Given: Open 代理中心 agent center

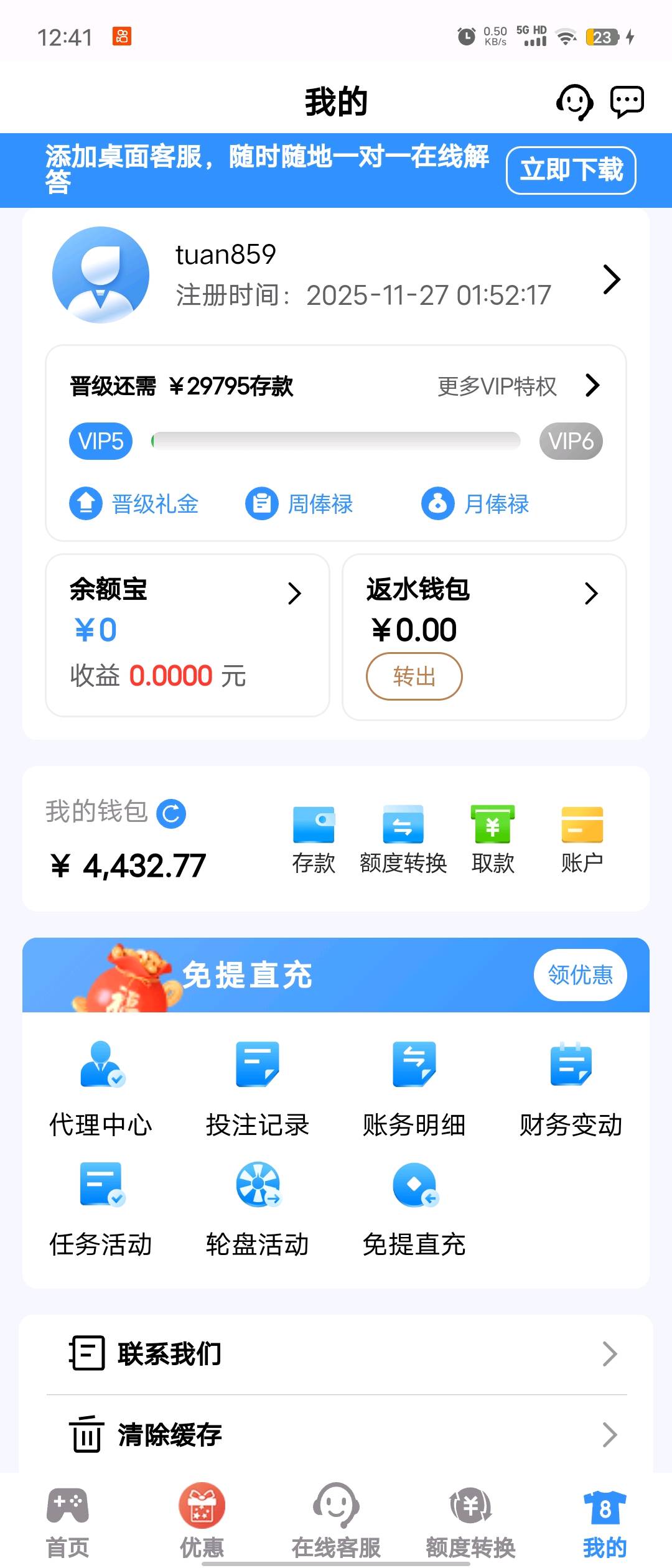Looking at the screenshot, I should (101, 1089).
